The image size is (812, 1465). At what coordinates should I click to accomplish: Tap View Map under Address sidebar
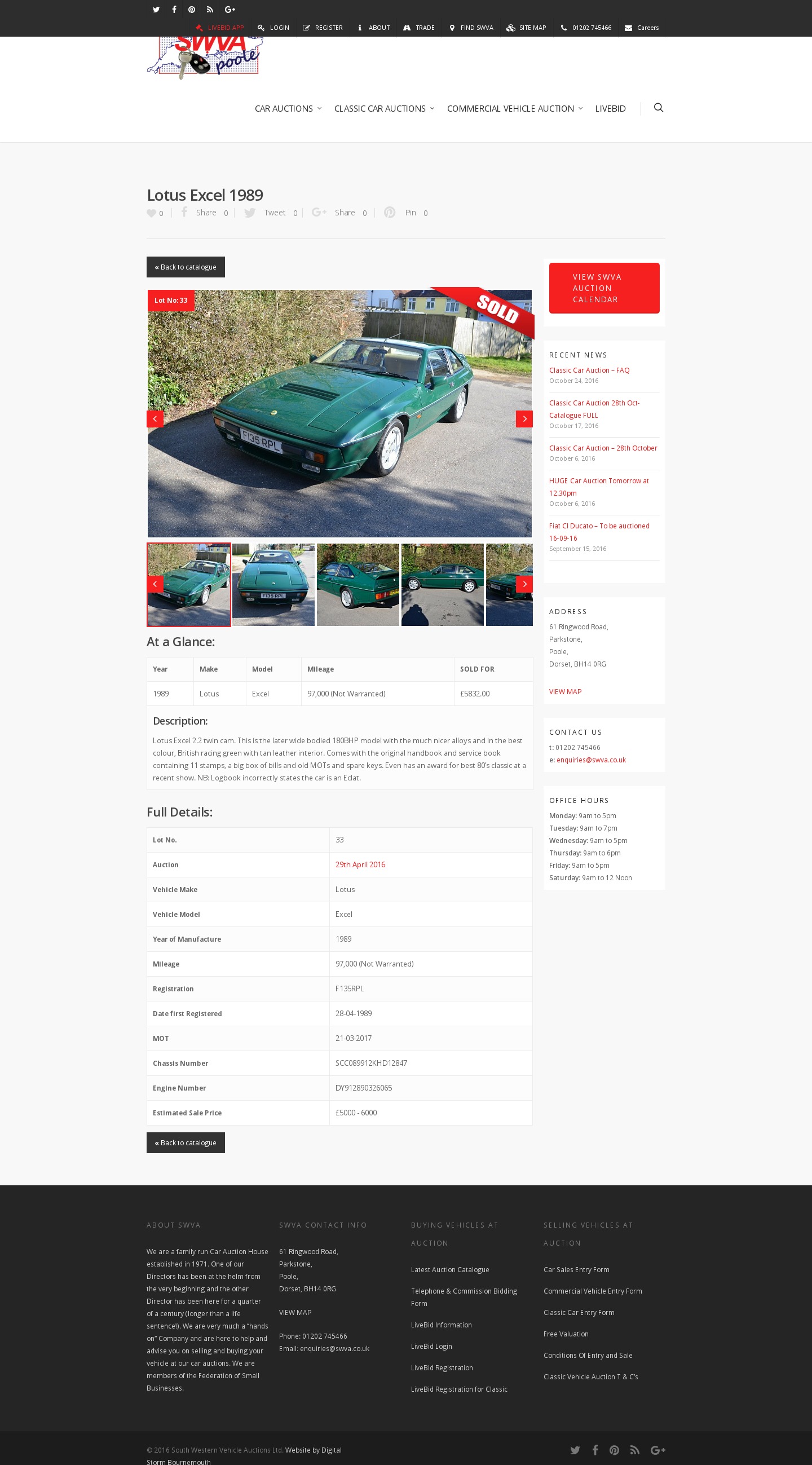click(564, 691)
